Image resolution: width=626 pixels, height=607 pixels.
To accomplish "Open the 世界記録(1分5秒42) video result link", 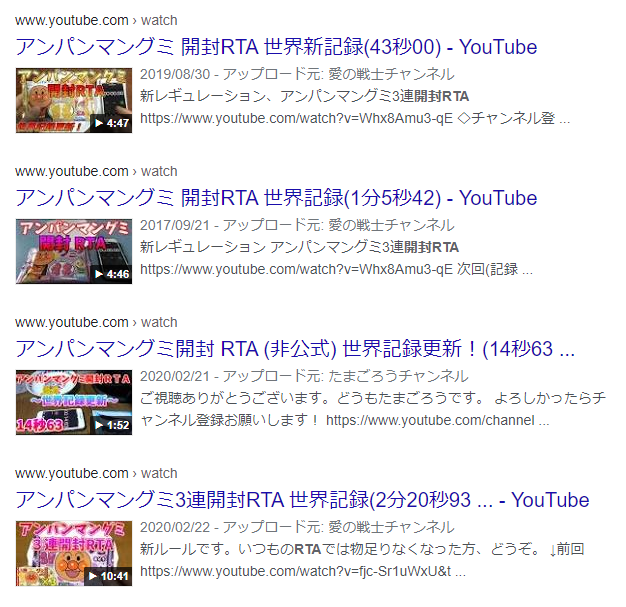I will coord(276,198).
